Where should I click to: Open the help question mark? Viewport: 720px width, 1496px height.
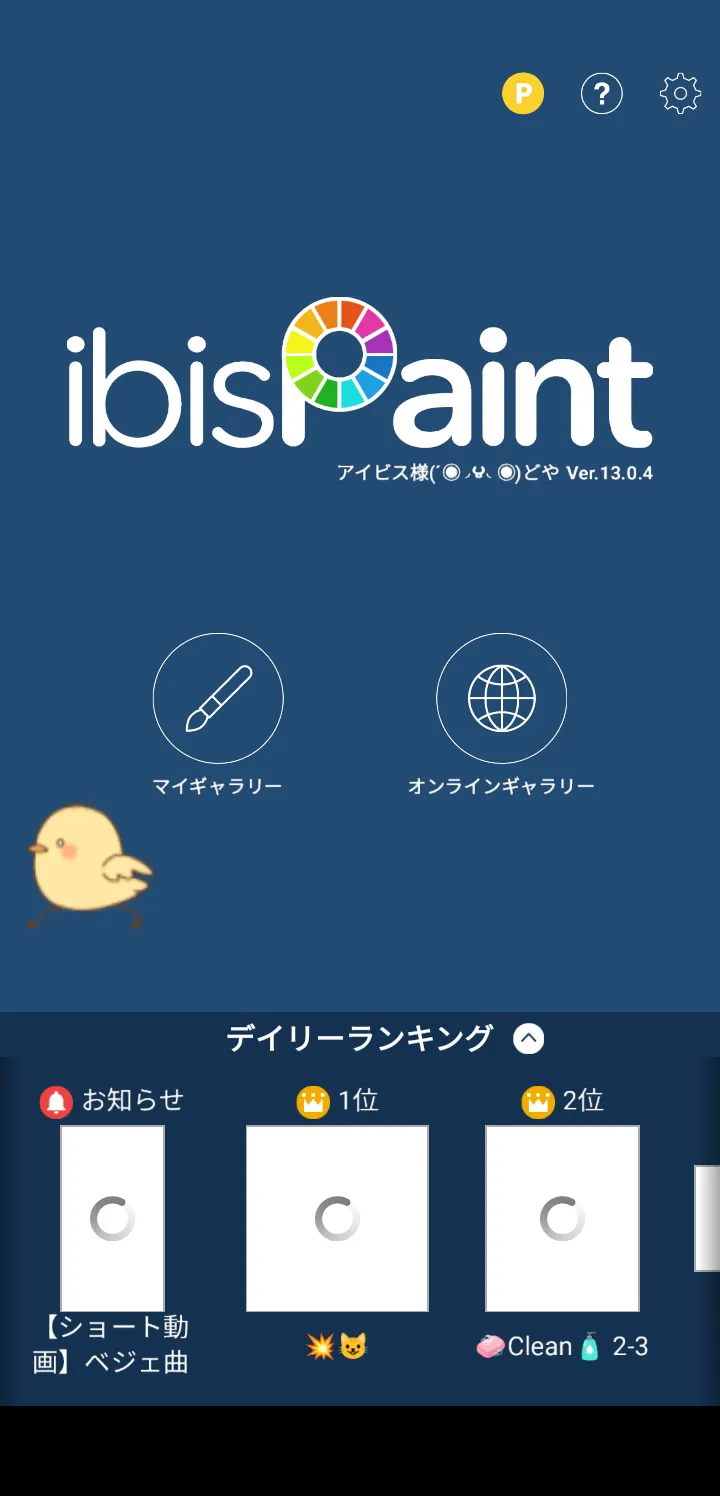point(601,94)
